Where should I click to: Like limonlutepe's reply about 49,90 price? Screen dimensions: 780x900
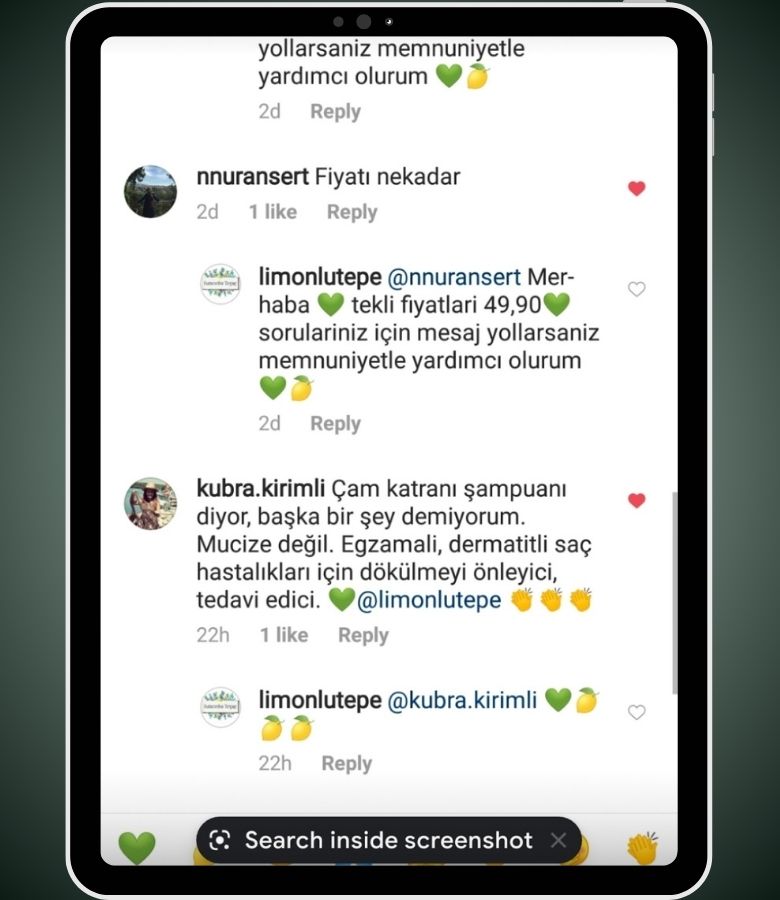pyautogui.click(x=636, y=289)
